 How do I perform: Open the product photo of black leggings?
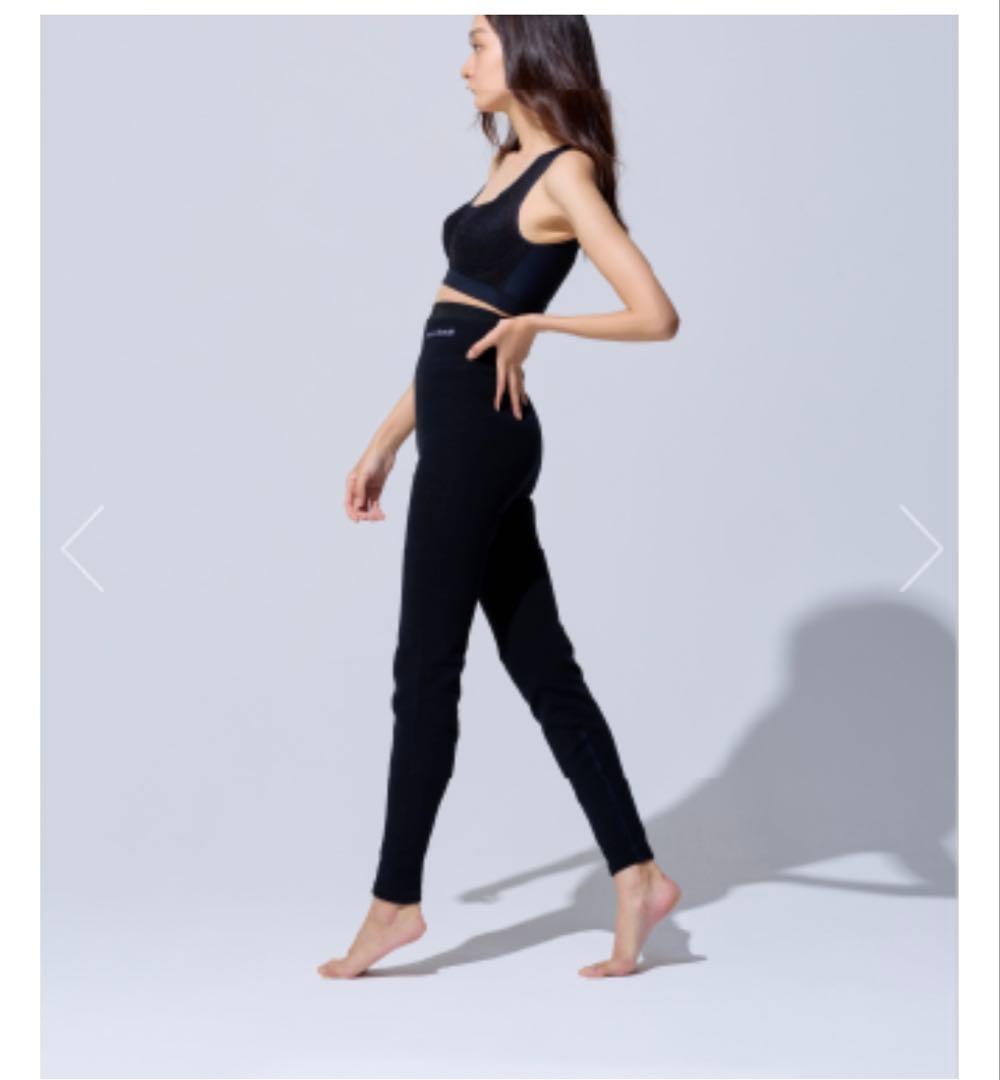pos(500,600)
